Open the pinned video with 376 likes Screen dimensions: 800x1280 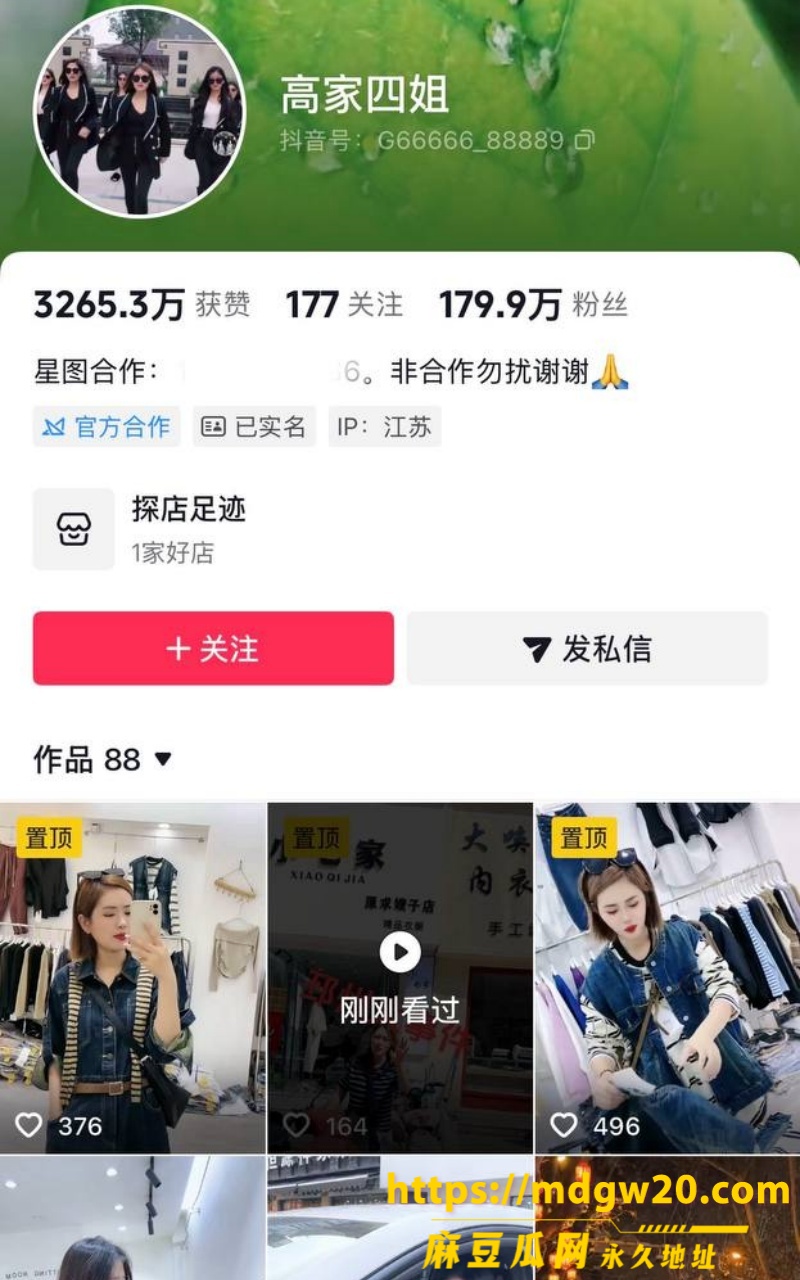(x=132, y=978)
